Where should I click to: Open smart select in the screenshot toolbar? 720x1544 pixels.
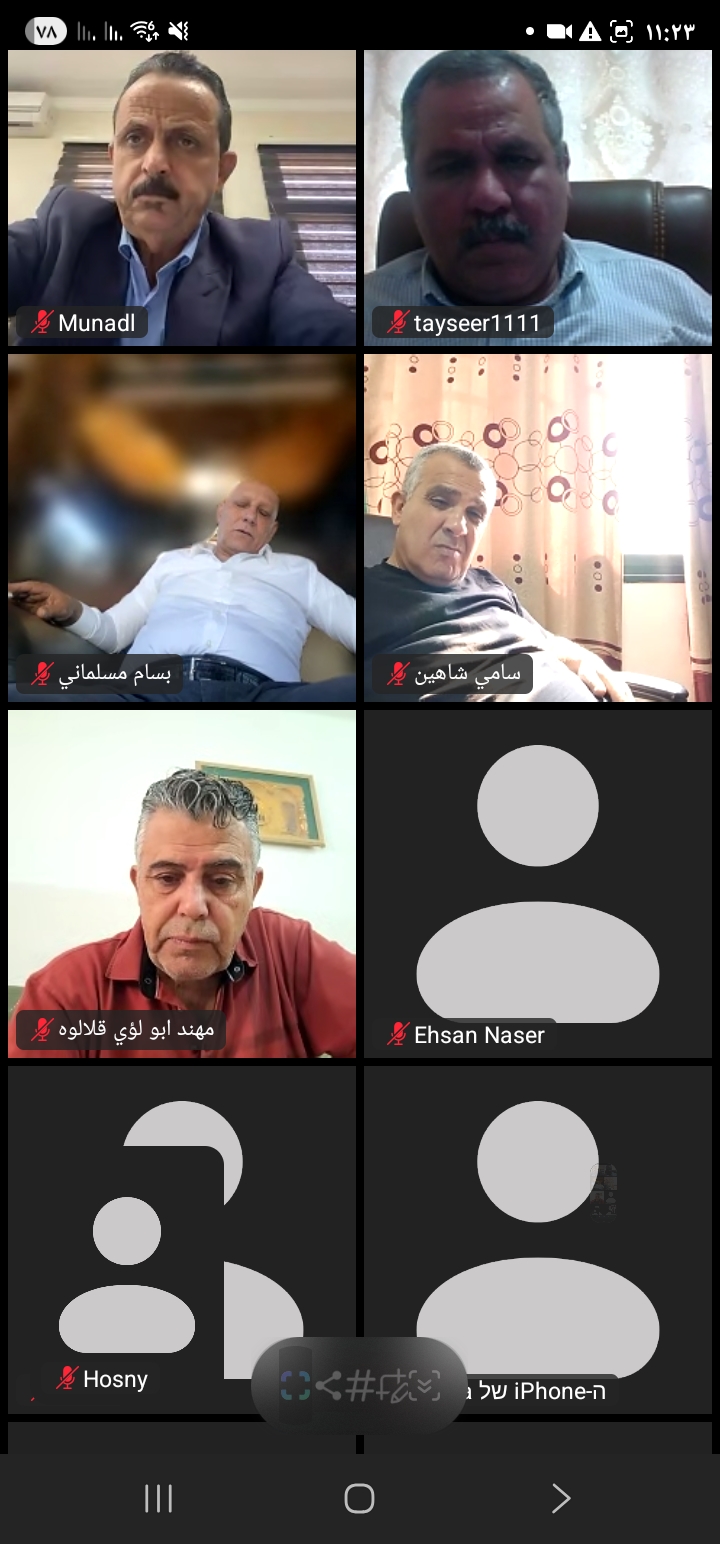click(294, 1386)
